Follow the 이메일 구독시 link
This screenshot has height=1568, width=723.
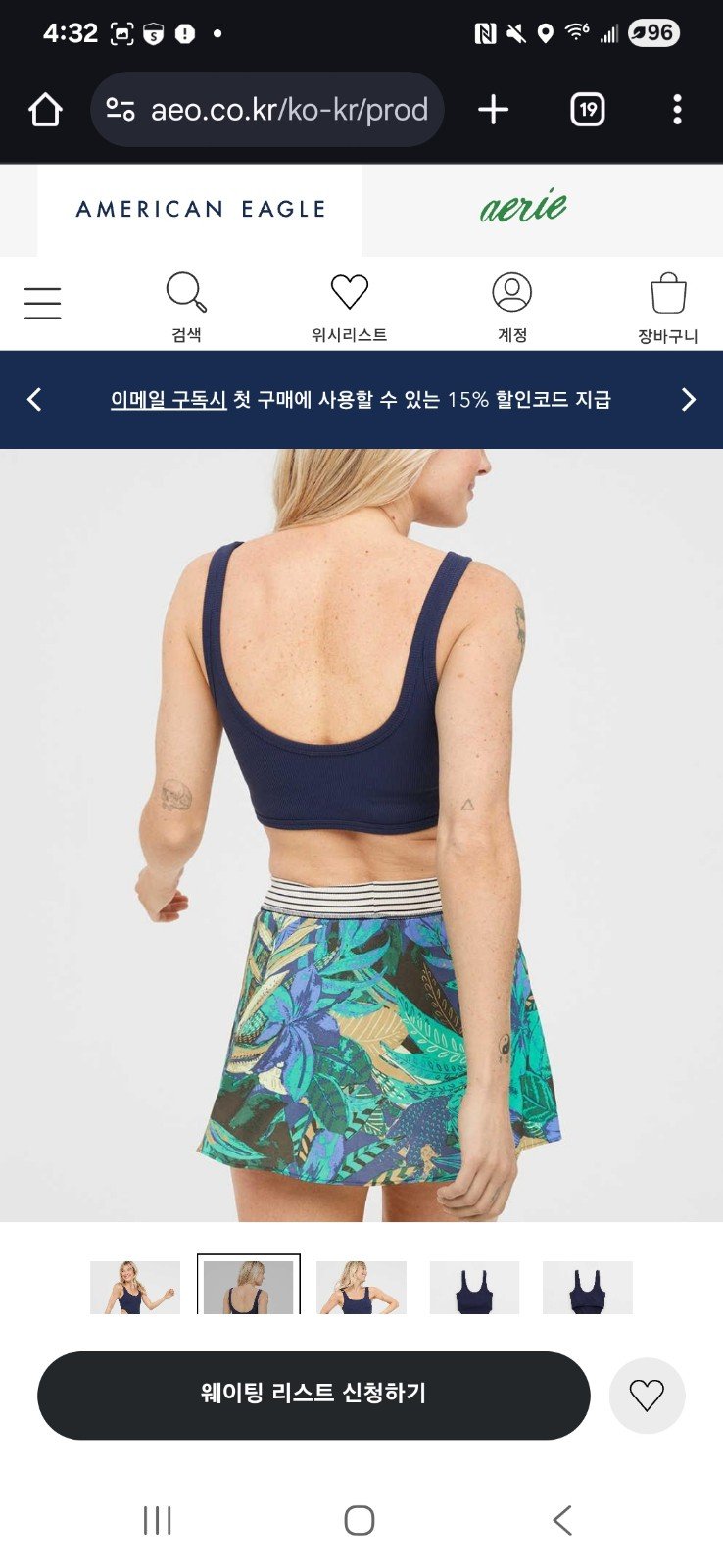click(169, 399)
